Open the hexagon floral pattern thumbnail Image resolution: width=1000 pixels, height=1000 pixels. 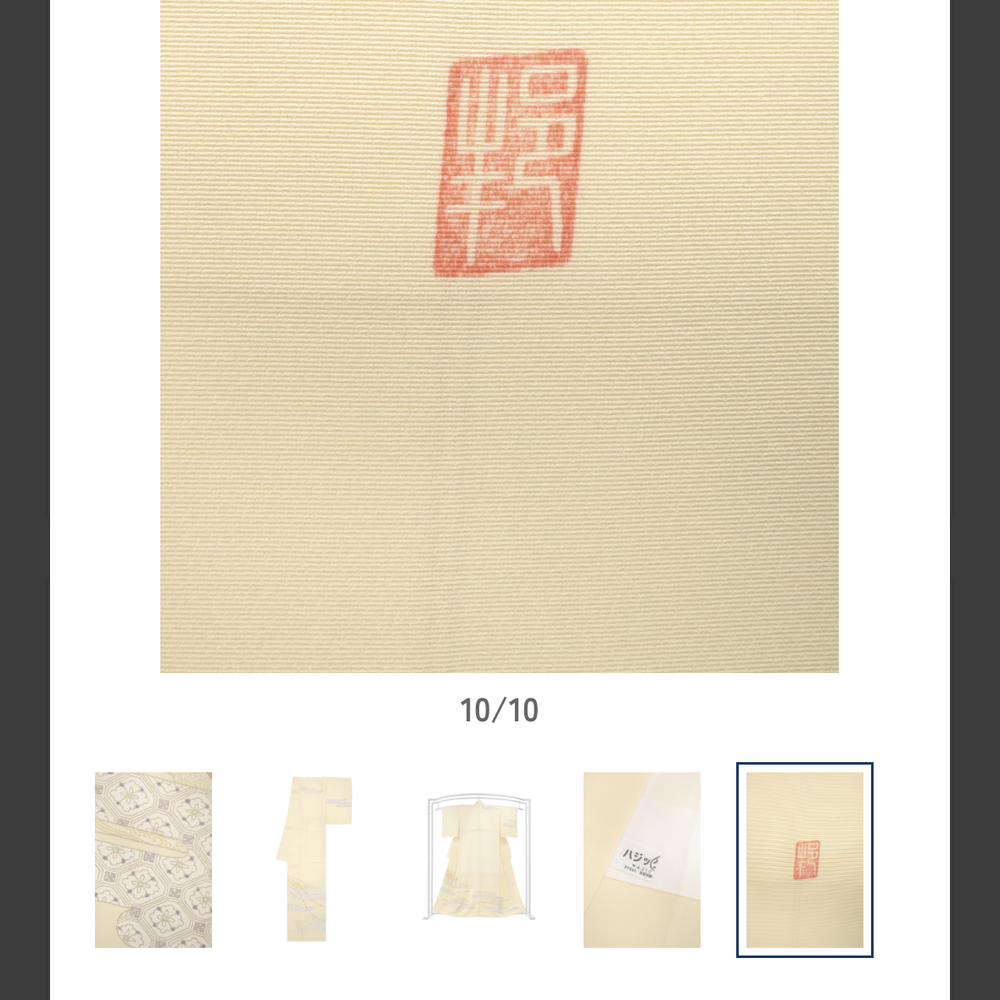point(153,860)
